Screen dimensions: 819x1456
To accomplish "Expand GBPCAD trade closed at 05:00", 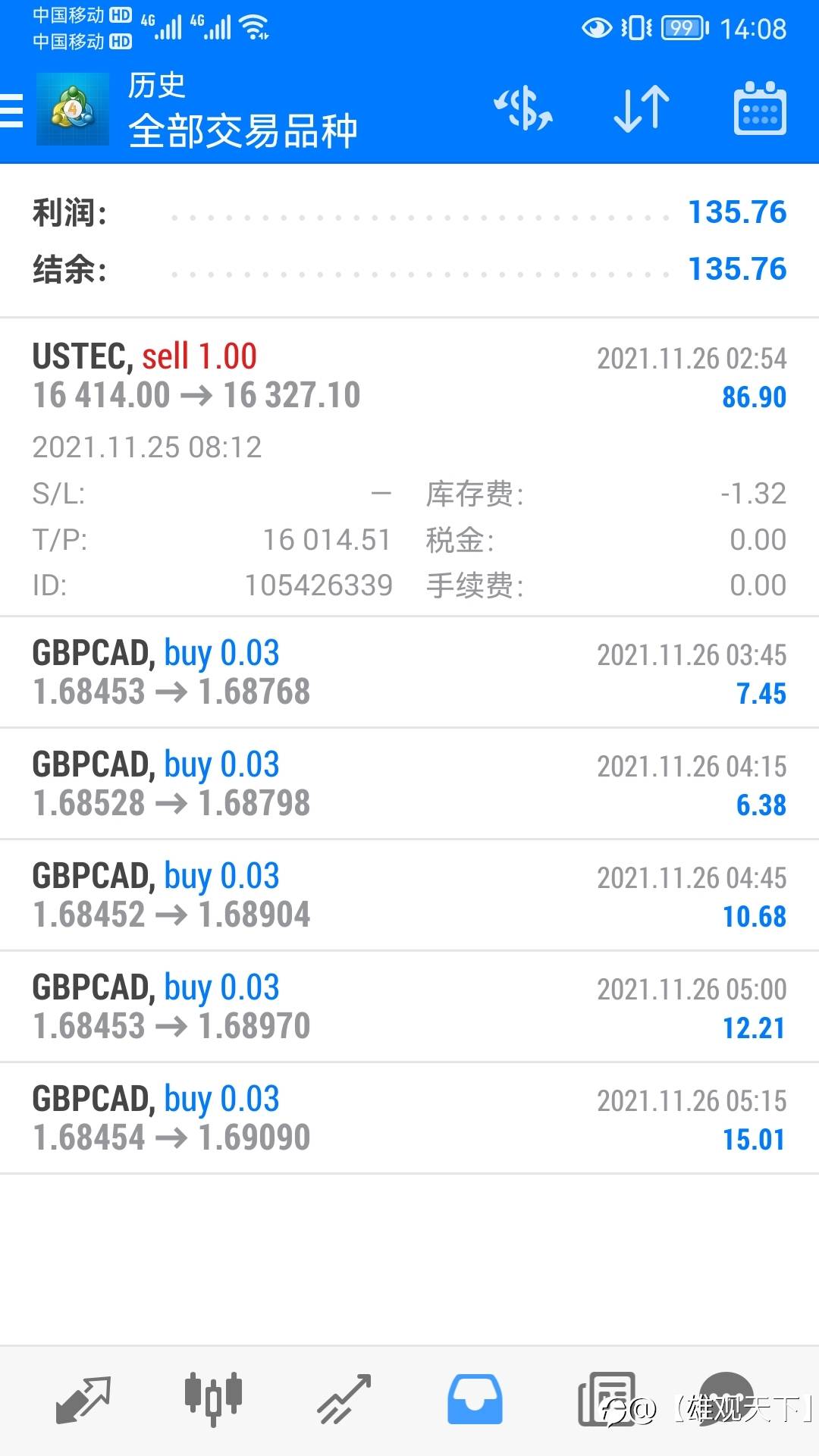I will 409,1007.
